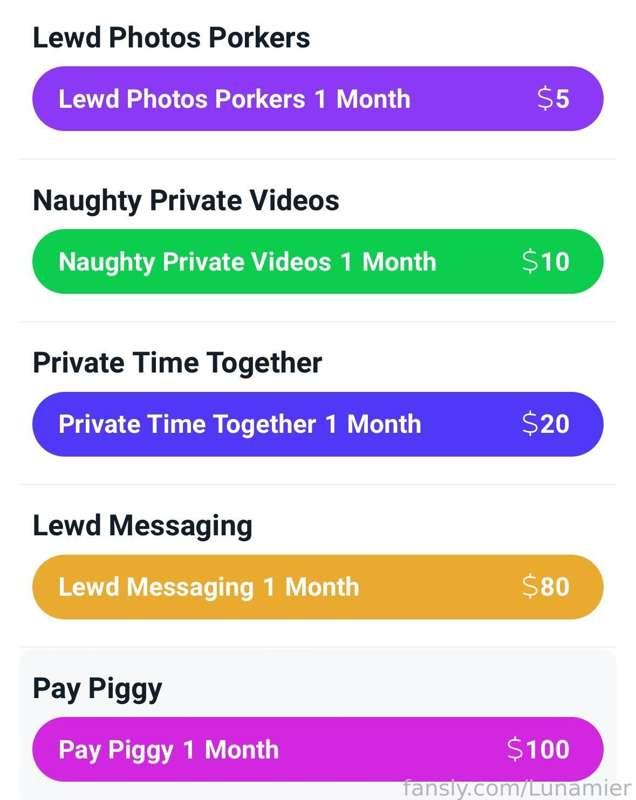Choose Private Time Together 1 Month plan
Viewport: 636px width, 800px height.
317,424
